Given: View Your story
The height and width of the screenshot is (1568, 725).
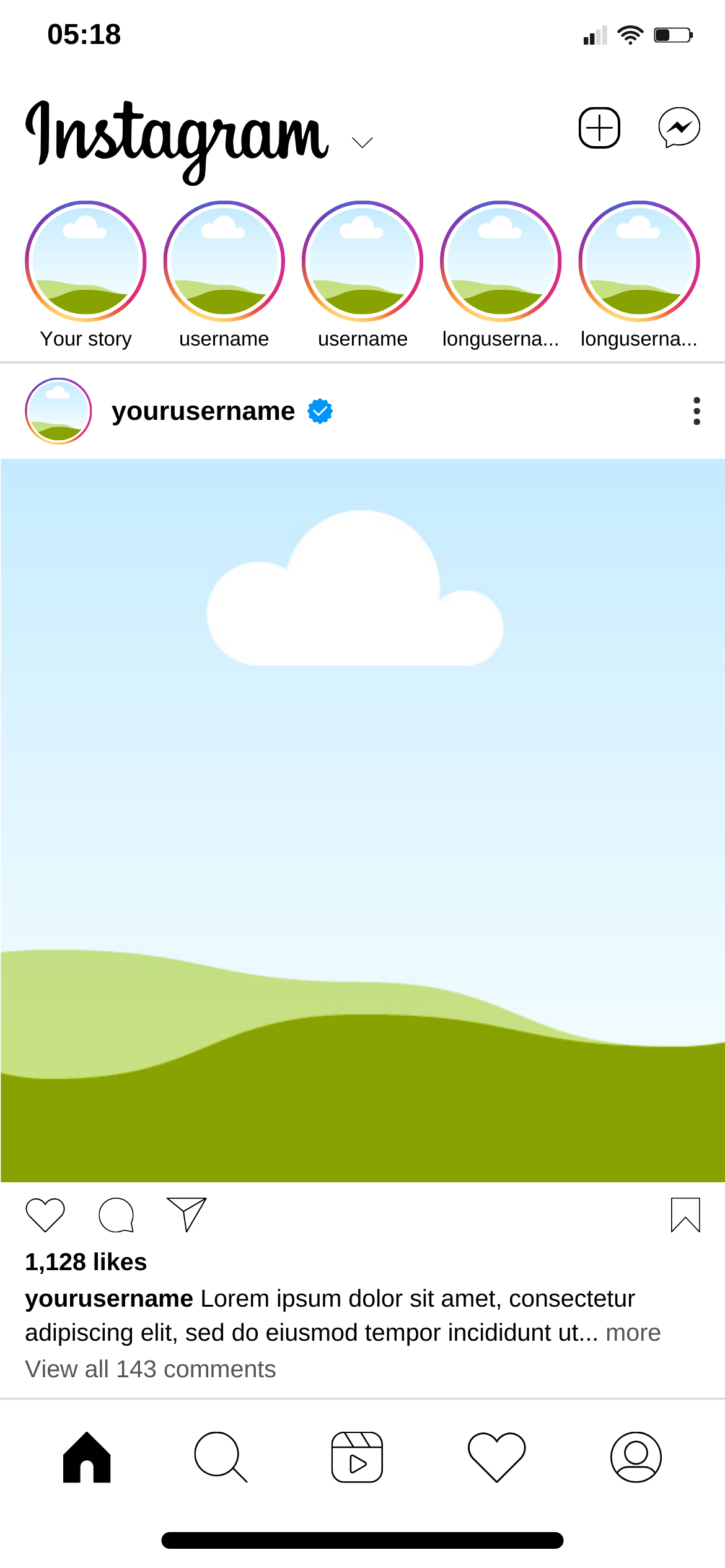Looking at the screenshot, I should click(86, 261).
